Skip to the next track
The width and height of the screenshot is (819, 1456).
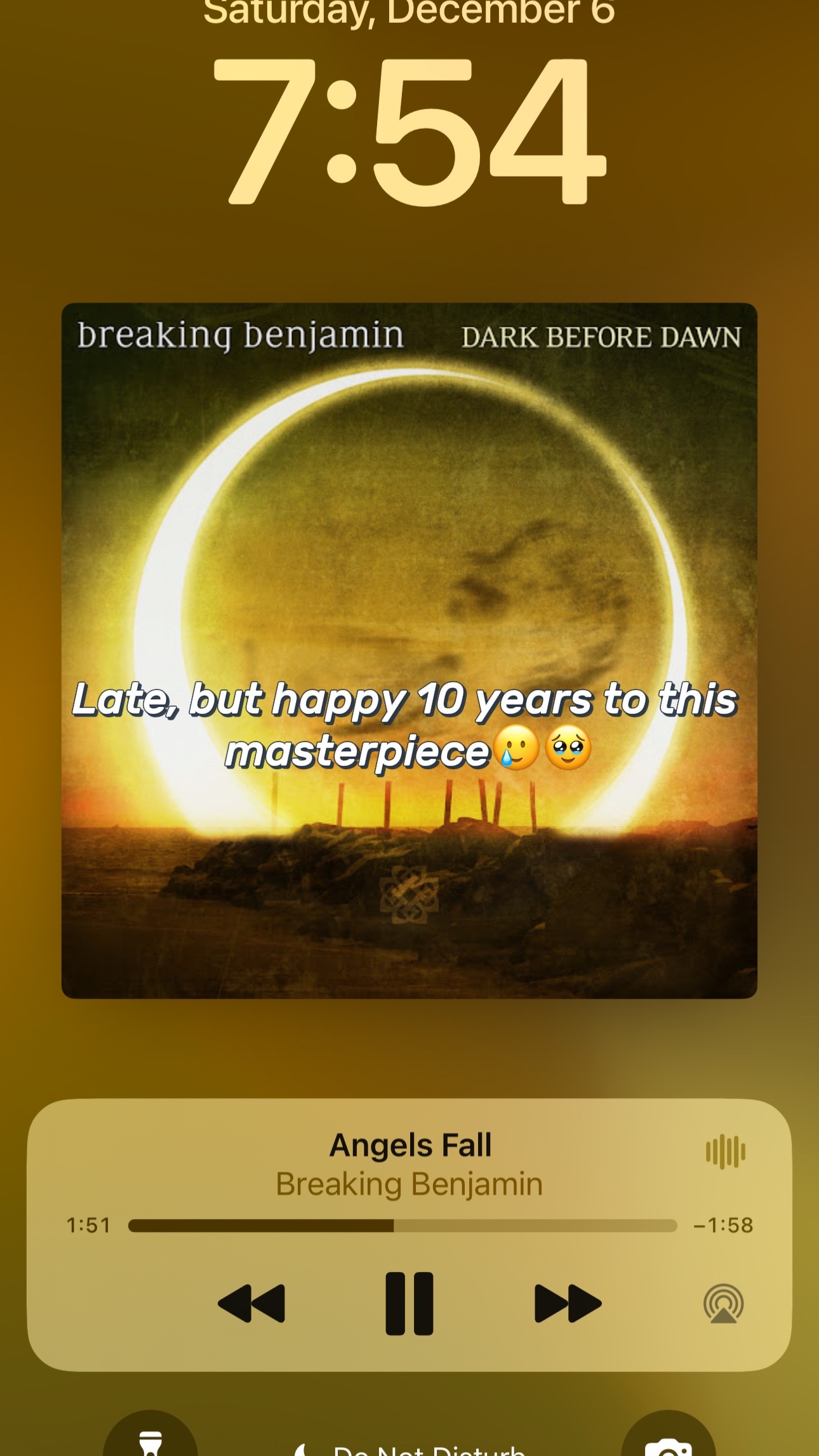pyautogui.click(x=568, y=1303)
